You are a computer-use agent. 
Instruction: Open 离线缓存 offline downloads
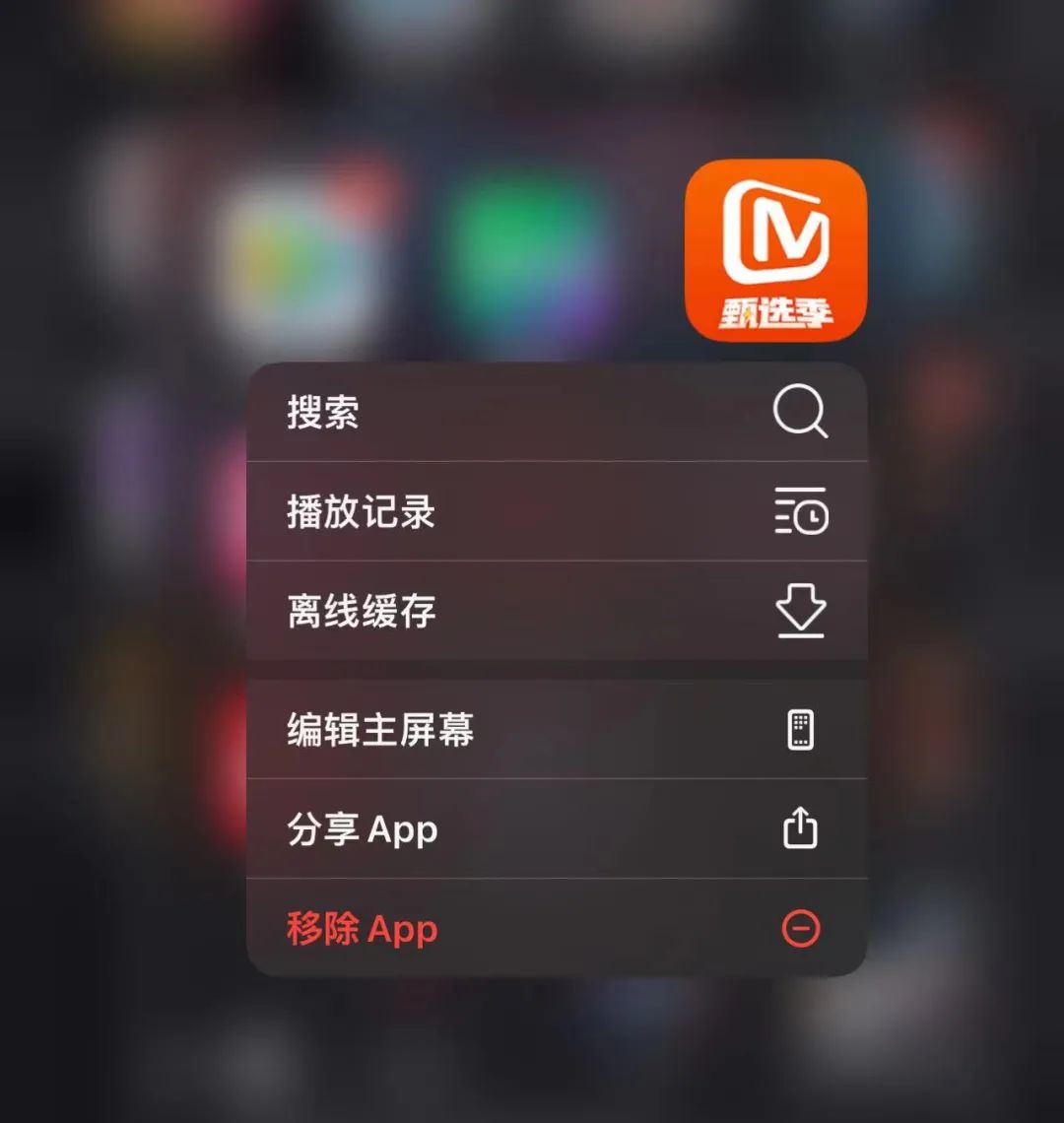pos(556,611)
